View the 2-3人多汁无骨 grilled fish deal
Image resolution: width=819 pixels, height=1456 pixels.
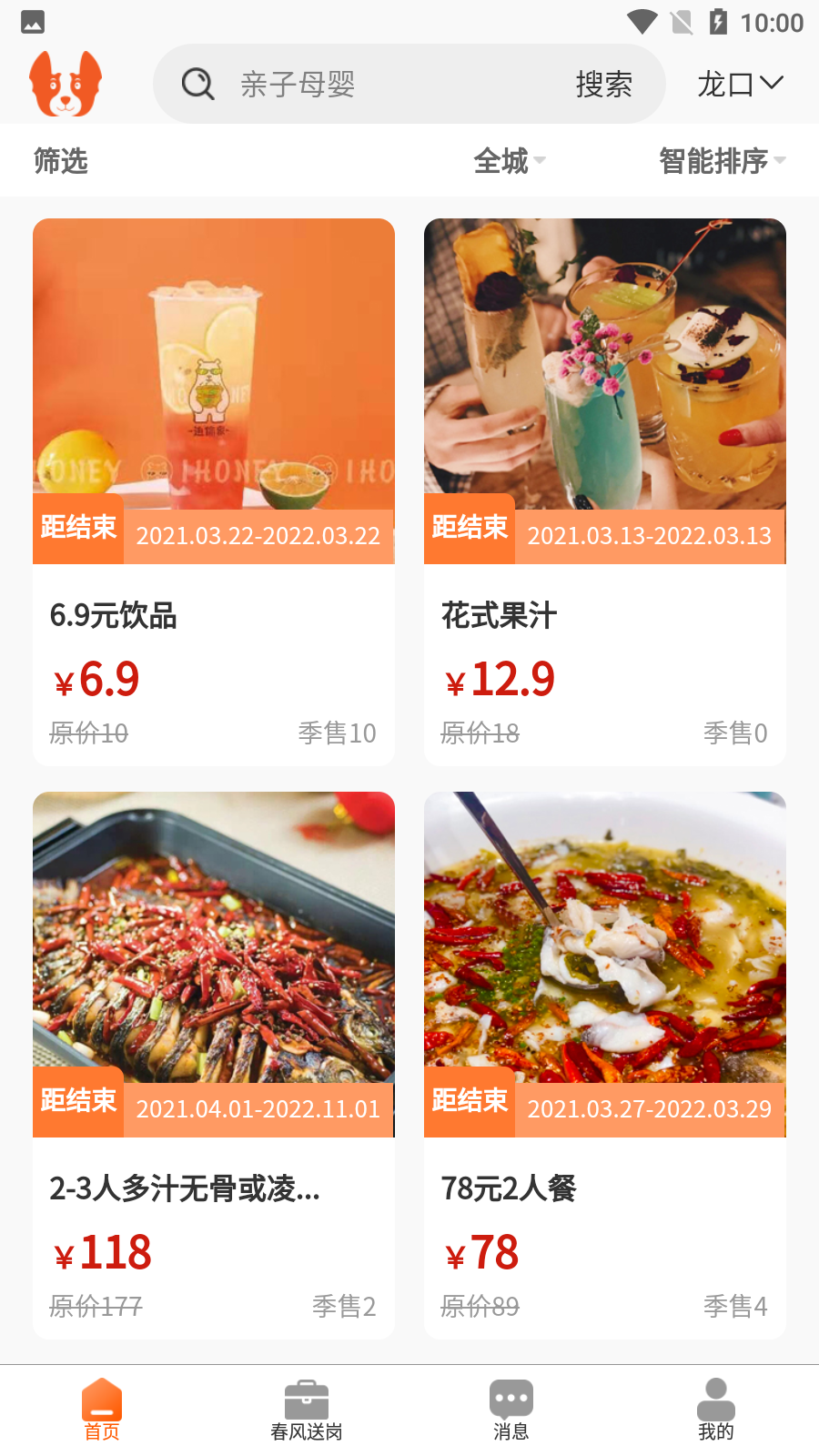pyautogui.click(x=214, y=1065)
